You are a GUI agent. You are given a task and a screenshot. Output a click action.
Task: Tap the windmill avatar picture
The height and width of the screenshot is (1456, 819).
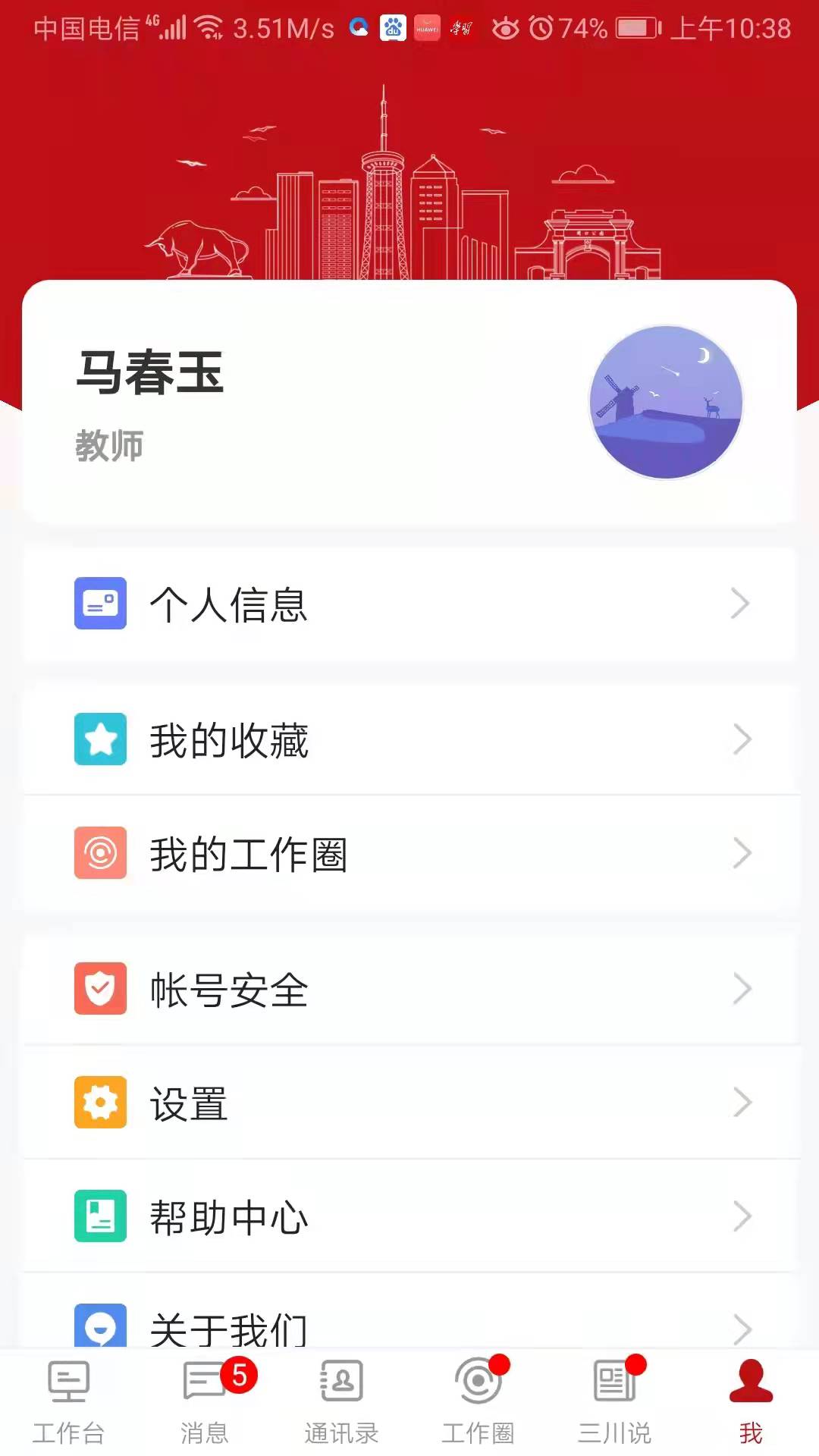[667, 403]
